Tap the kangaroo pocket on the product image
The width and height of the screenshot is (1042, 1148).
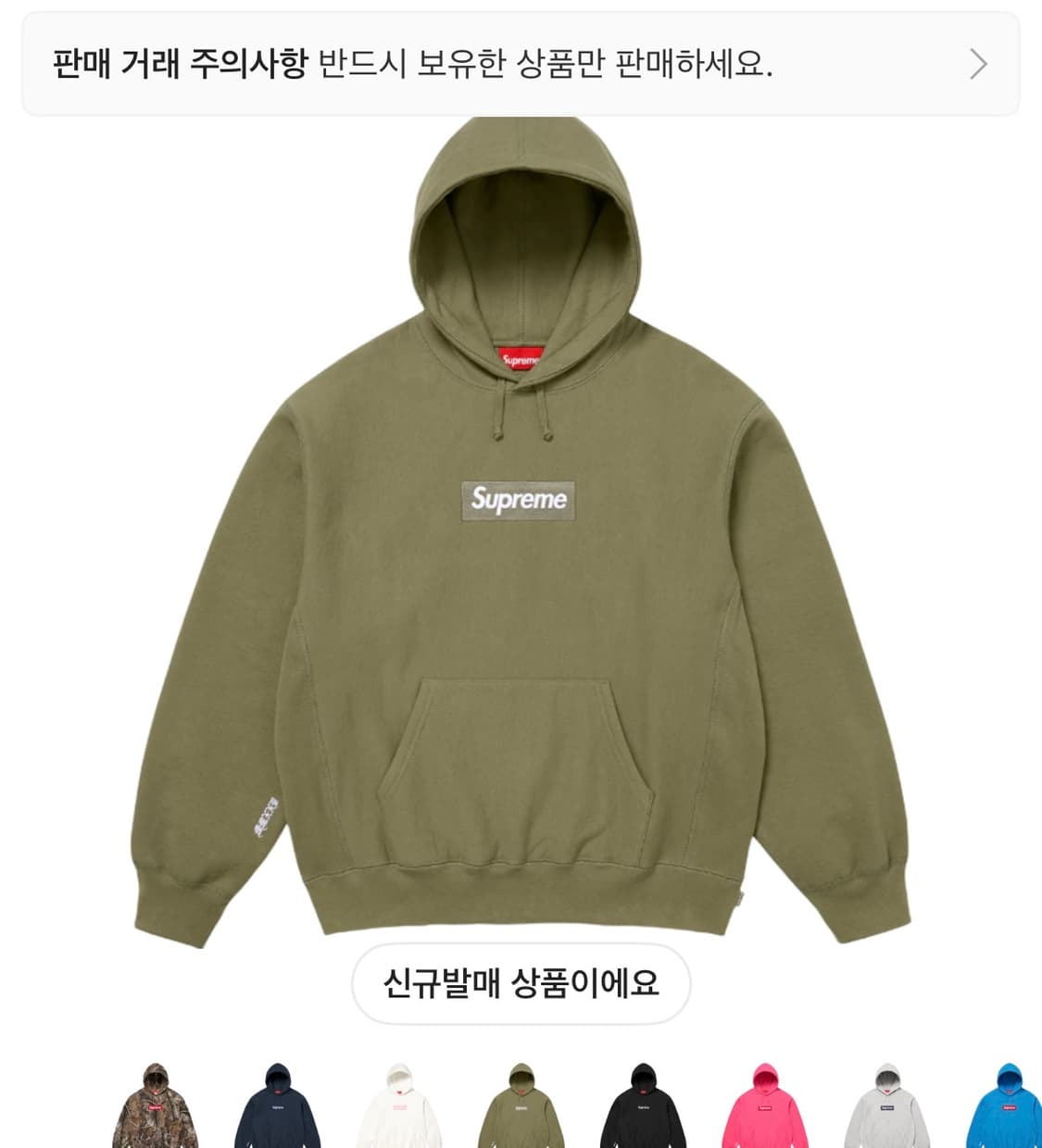point(521,768)
